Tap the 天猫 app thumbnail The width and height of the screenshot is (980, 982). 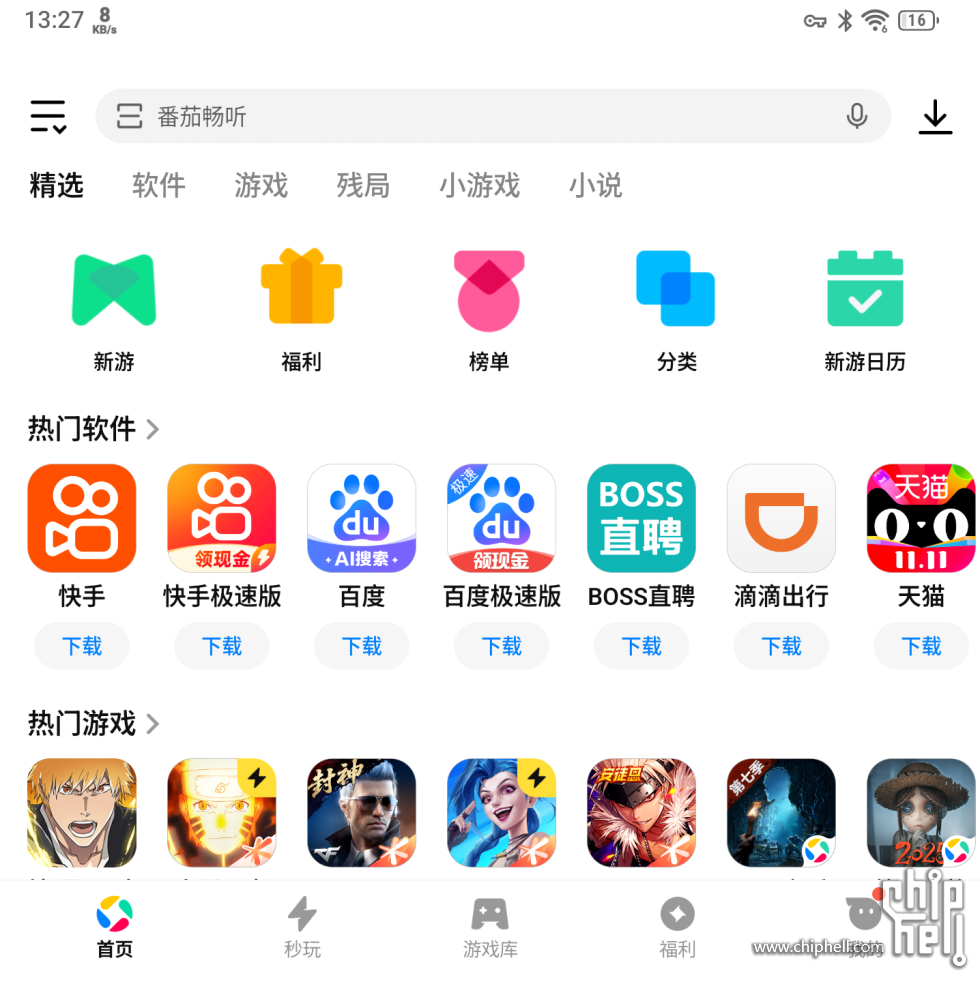click(x=921, y=518)
